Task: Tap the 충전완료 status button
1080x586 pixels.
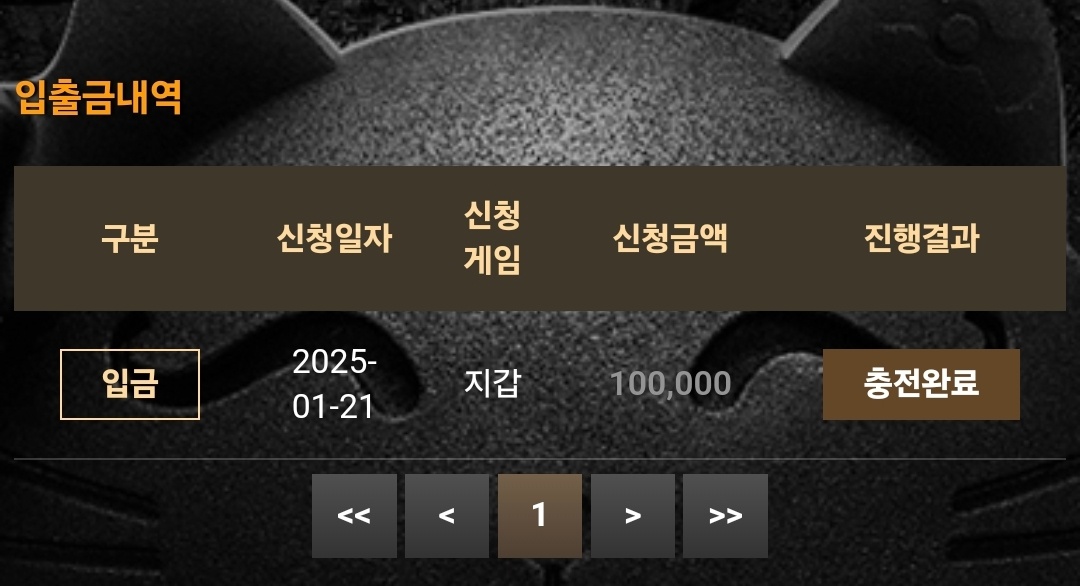Action: coord(921,384)
